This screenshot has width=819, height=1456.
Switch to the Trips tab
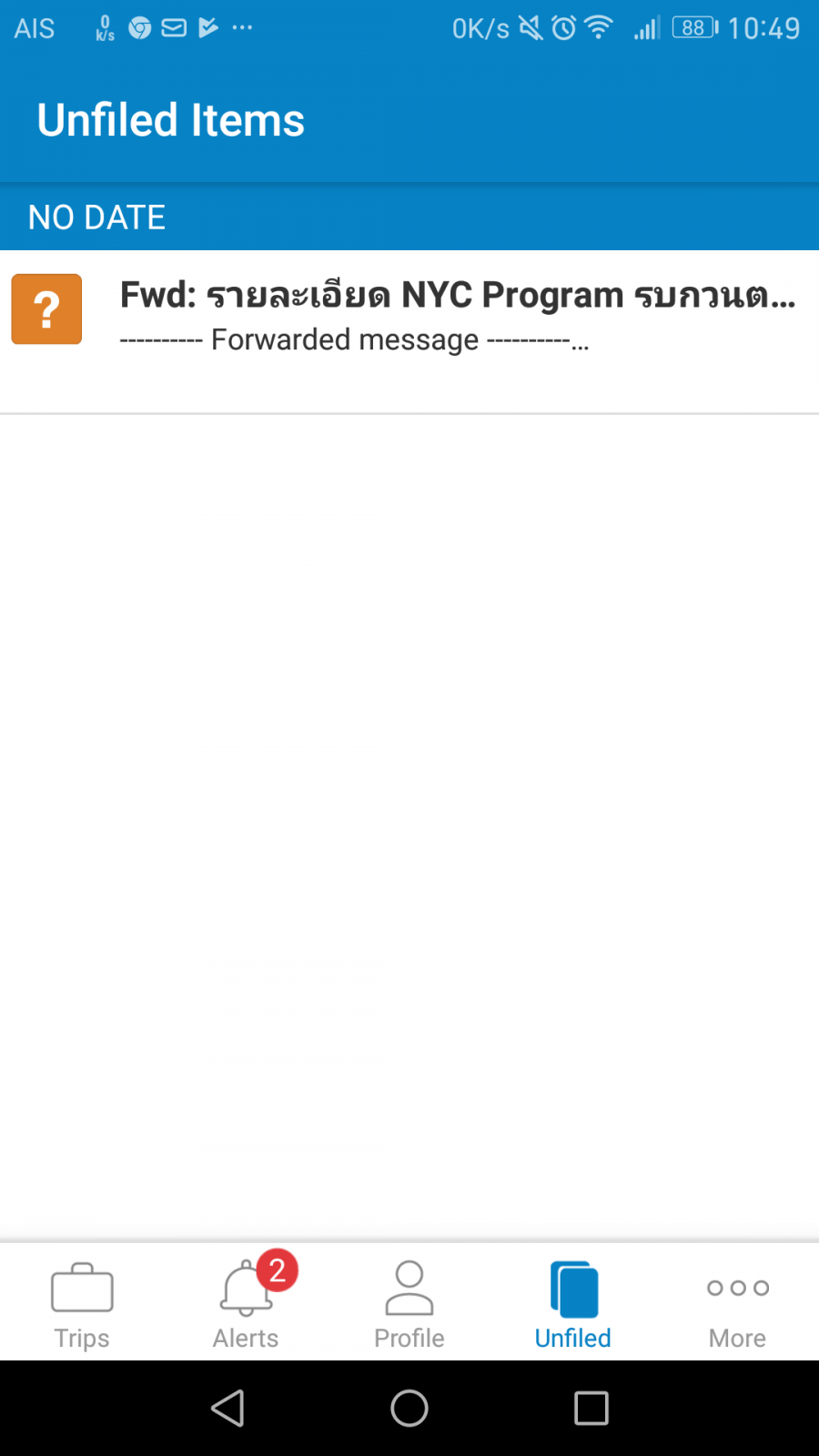point(82,1303)
